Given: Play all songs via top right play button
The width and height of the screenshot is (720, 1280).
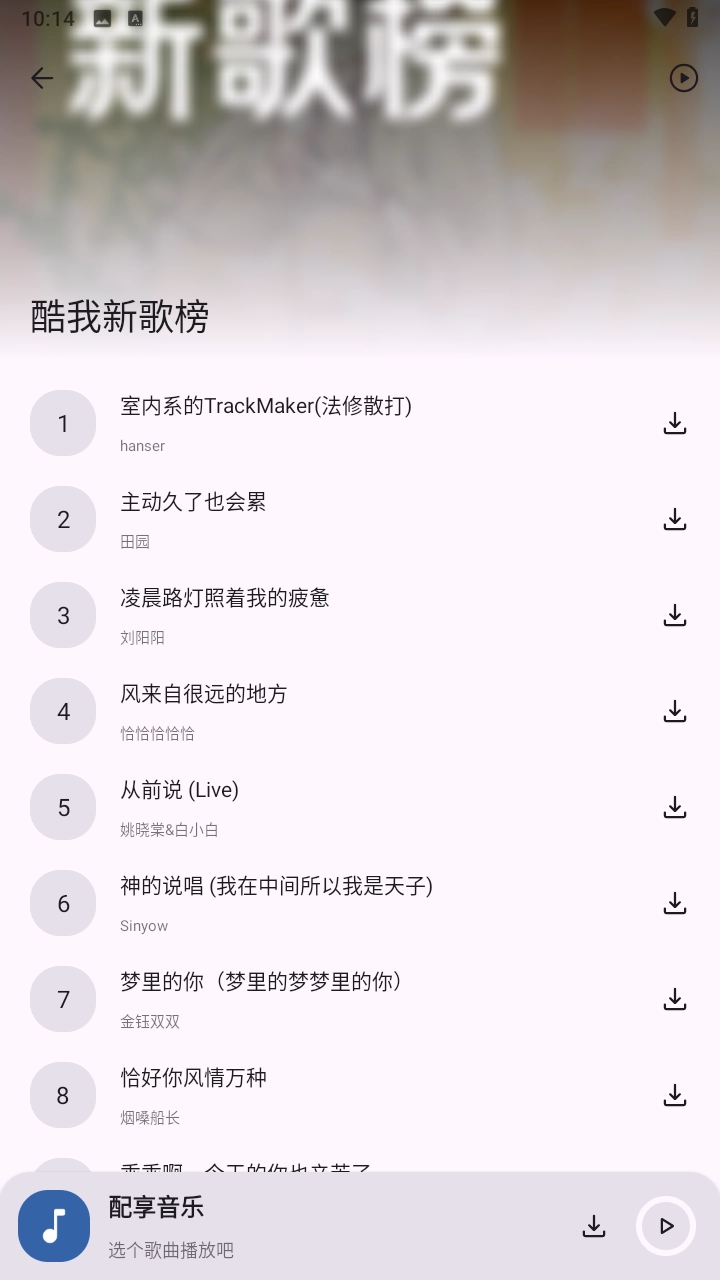Looking at the screenshot, I should pyautogui.click(x=683, y=78).
